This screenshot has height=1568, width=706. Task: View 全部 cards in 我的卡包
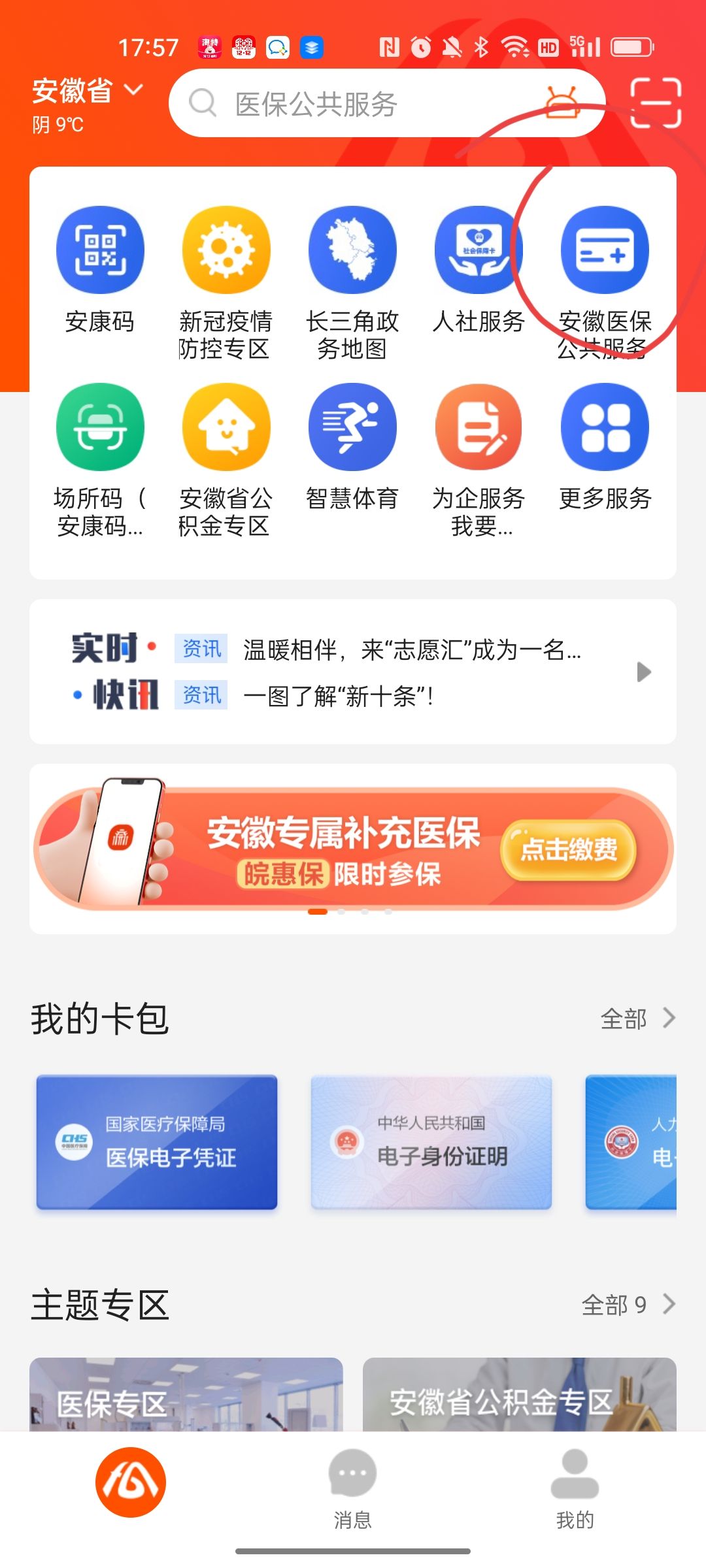coord(637,1019)
